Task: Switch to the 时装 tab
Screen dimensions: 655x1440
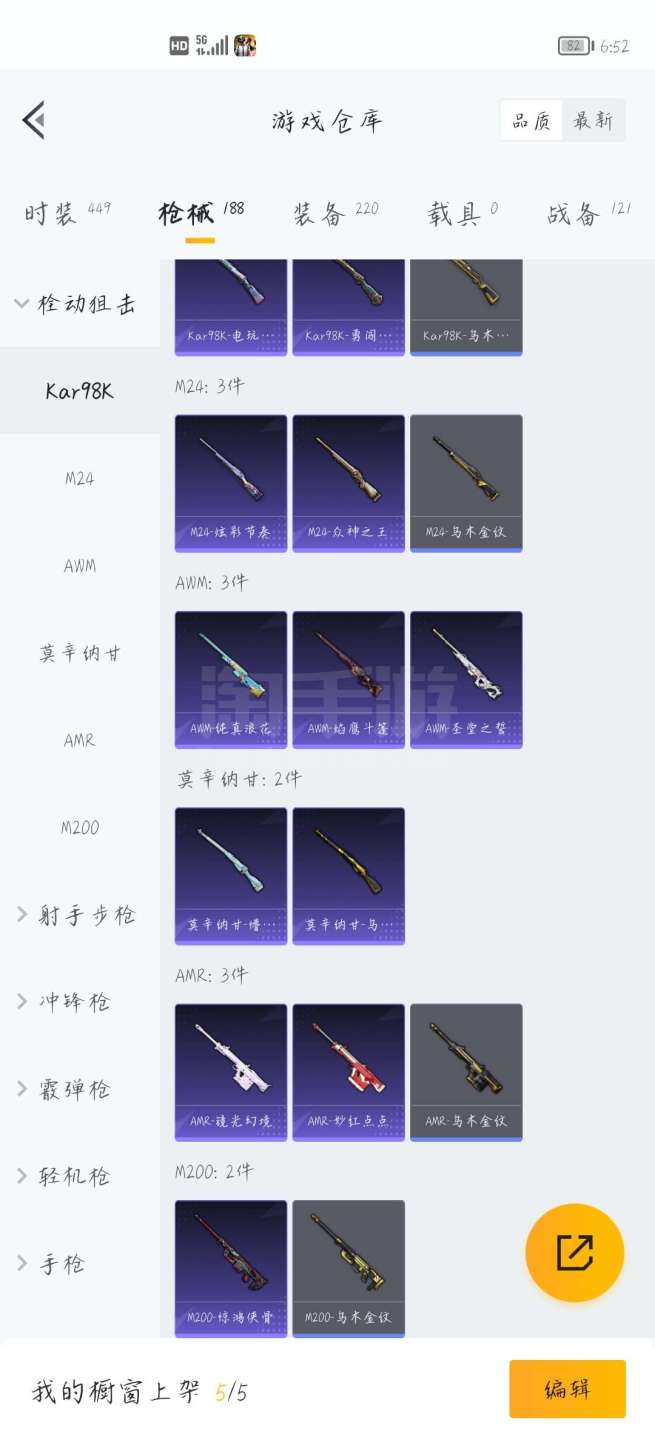Action: (x=50, y=213)
